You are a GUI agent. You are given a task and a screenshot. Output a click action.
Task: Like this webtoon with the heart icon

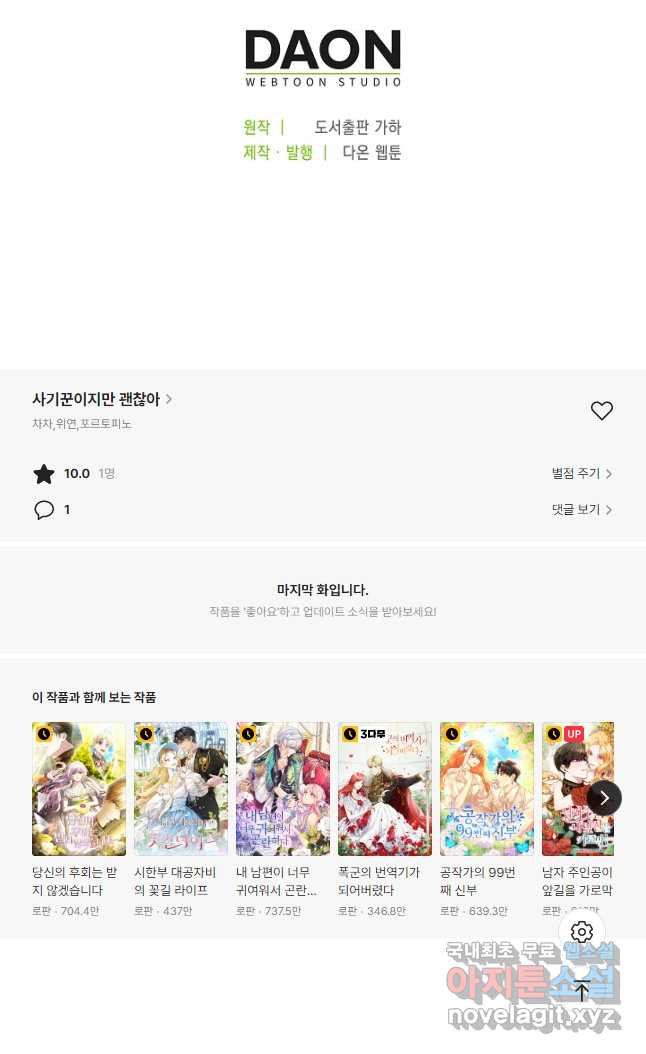(x=601, y=411)
